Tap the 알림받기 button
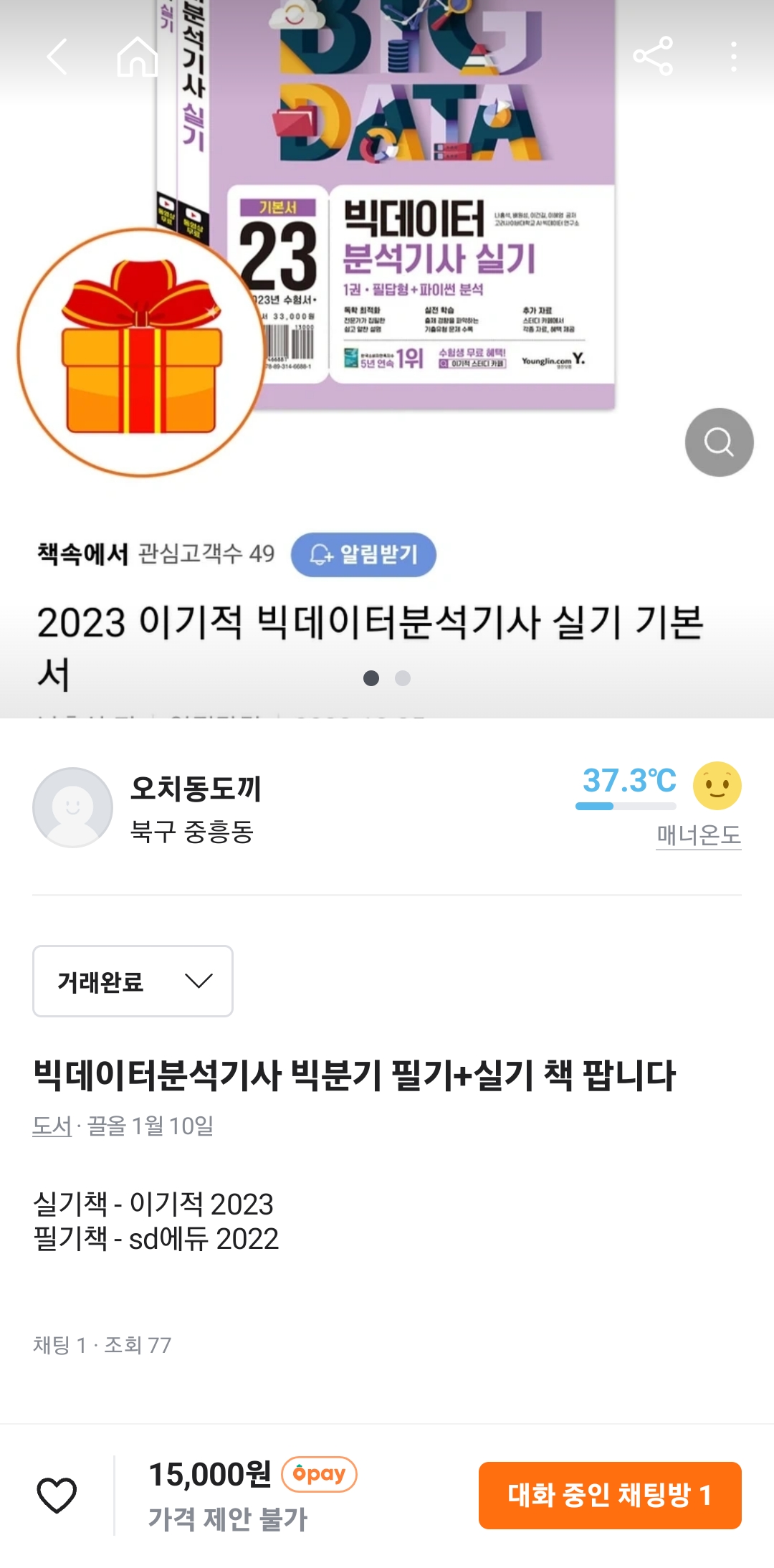The width and height of the screenshot is (774, 1568). pyautogui.click(x=363, y=554)
